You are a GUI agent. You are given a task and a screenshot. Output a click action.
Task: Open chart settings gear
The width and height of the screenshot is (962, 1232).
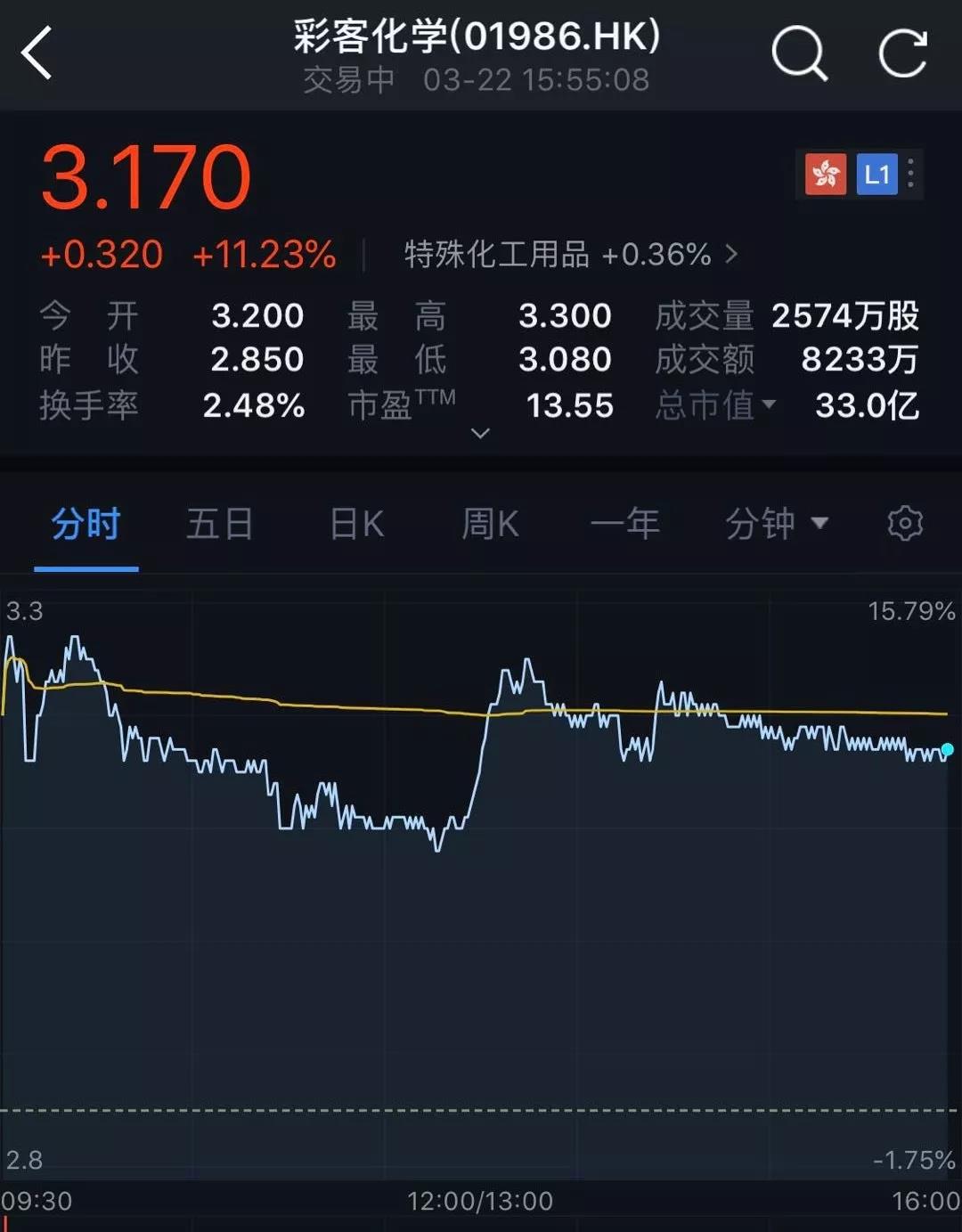pyautogui.click(x=905, y=524)
